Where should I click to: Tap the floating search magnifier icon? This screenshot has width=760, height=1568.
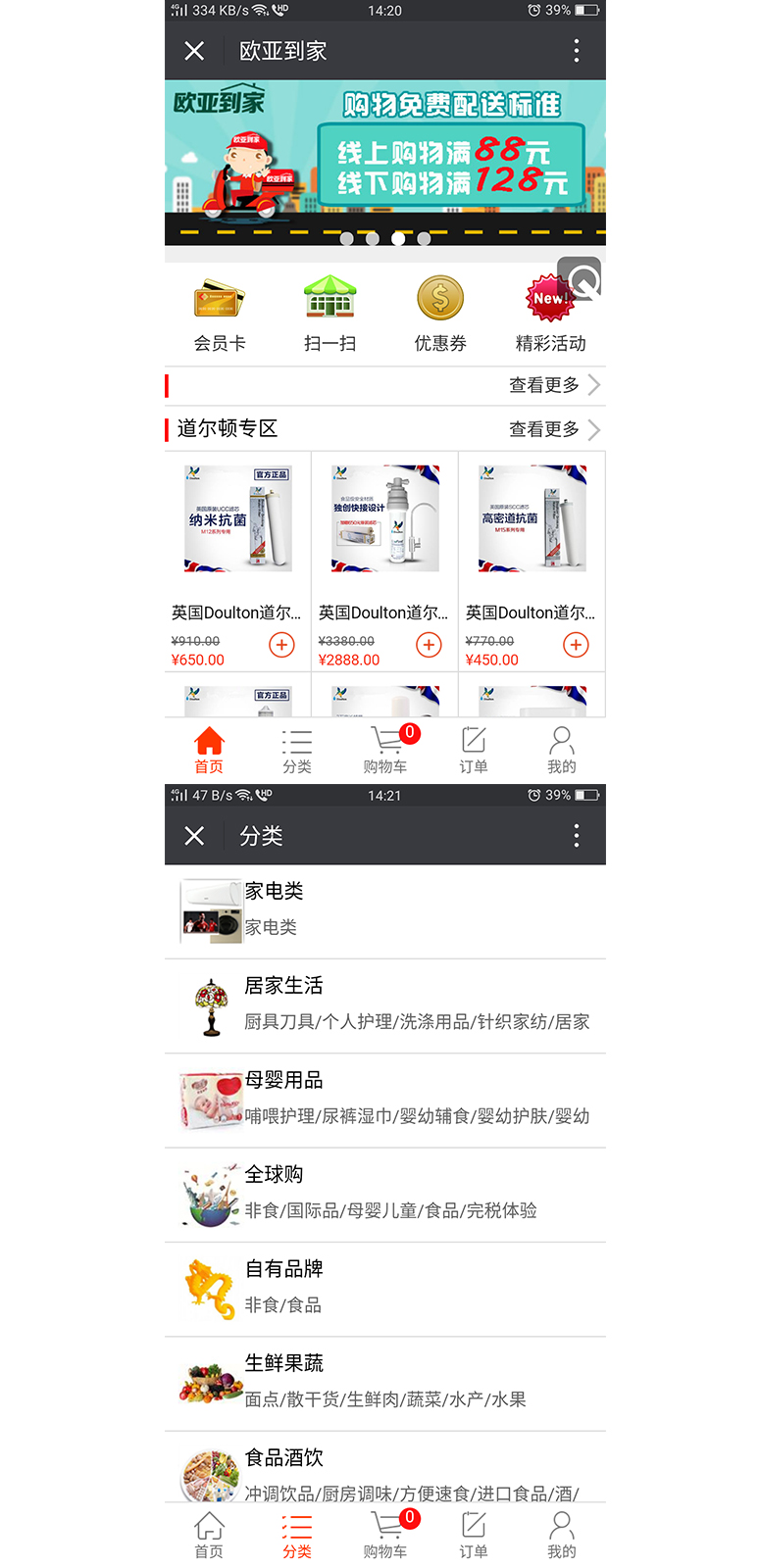coord(580,279)
